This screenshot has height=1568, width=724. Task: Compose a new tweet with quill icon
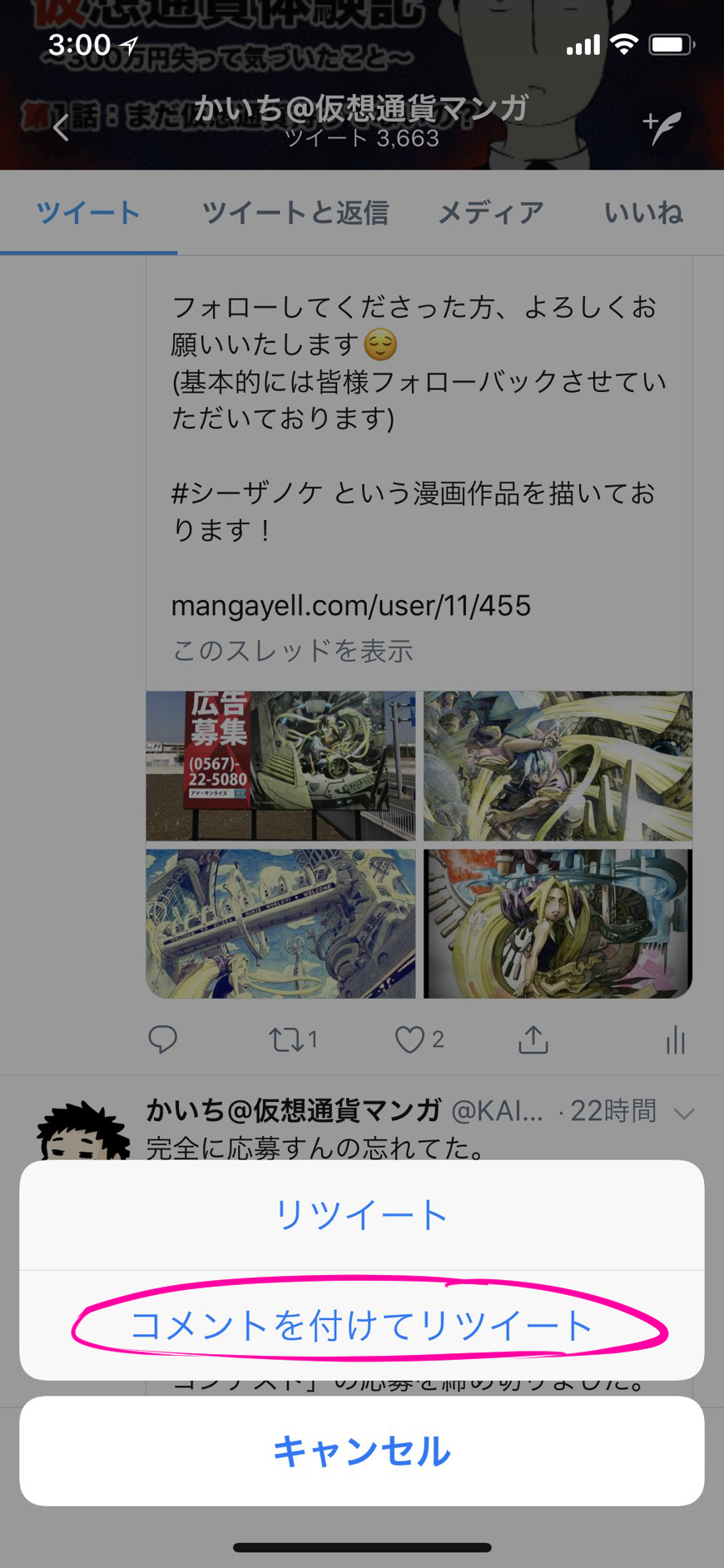tap(662, 127)
